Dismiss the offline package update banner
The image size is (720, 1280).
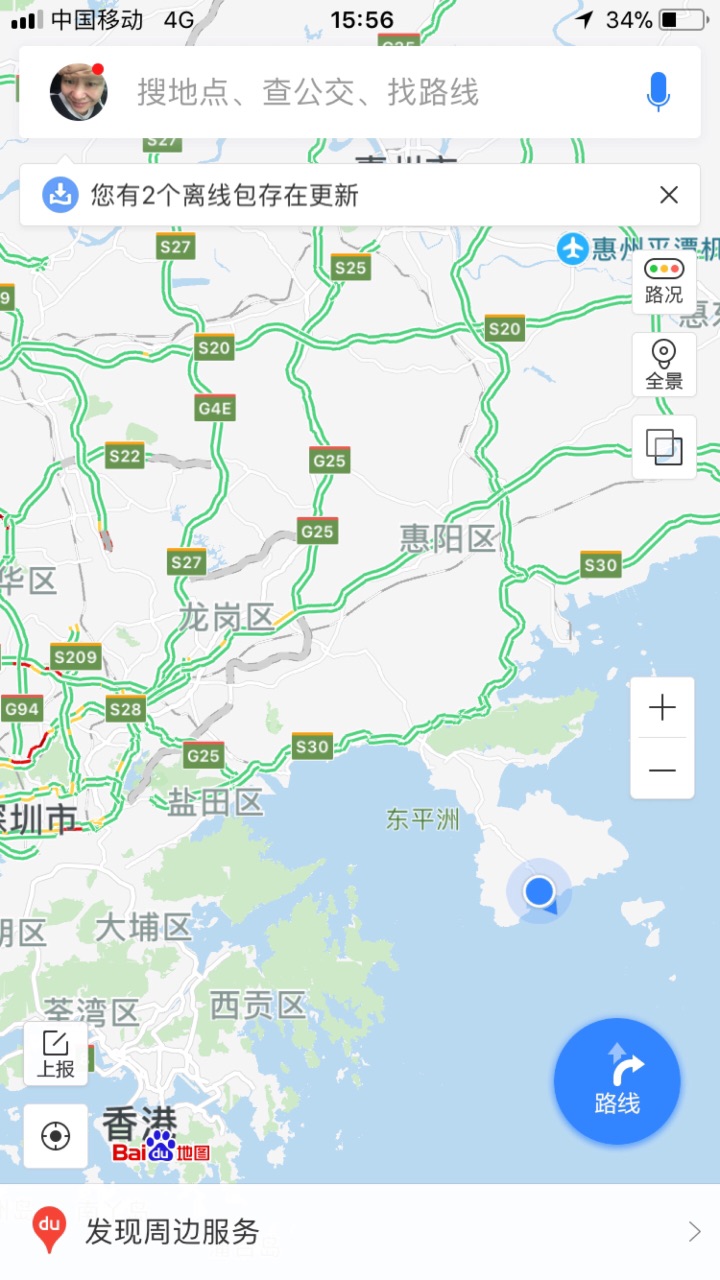pyautogui.click(x=669, y=195)
